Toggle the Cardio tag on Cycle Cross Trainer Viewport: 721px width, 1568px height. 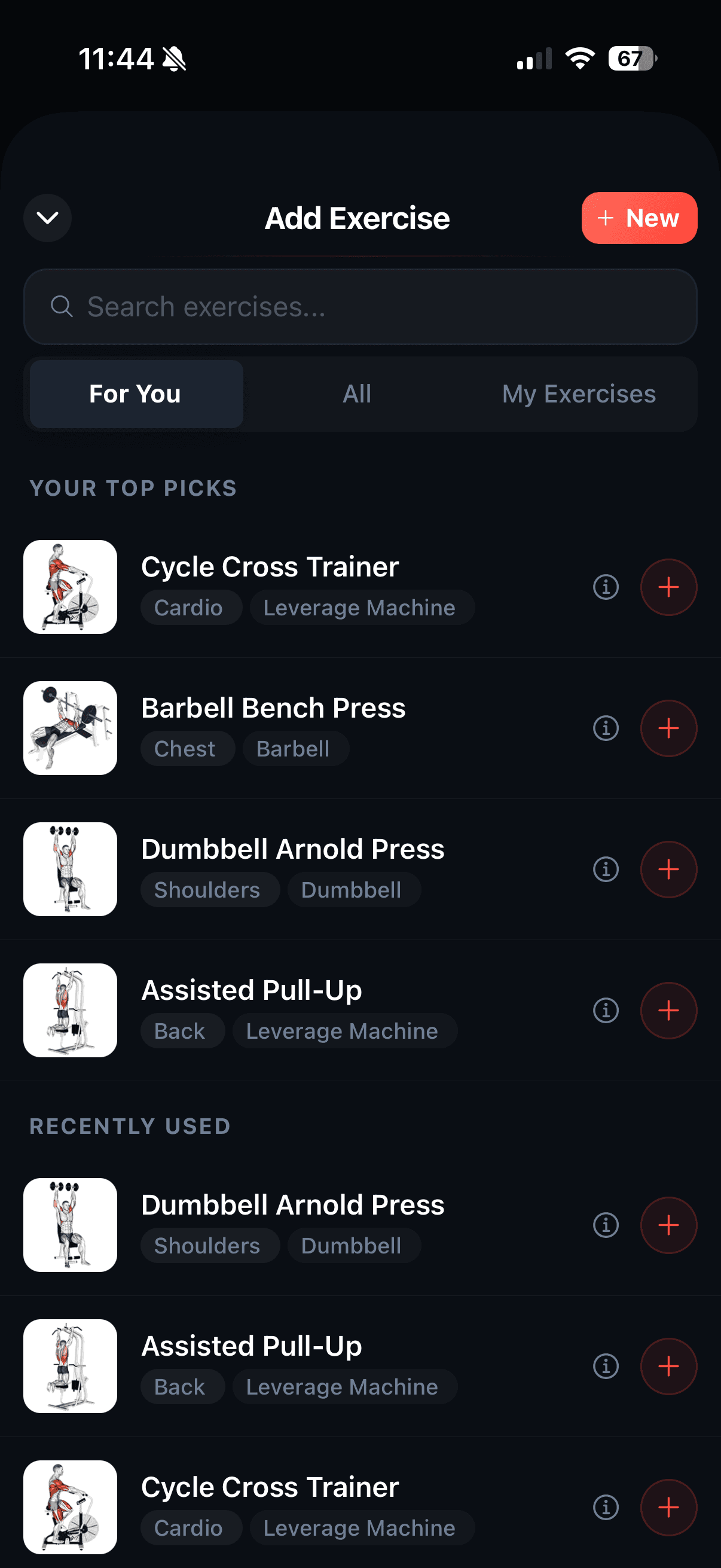click(191, 607)
